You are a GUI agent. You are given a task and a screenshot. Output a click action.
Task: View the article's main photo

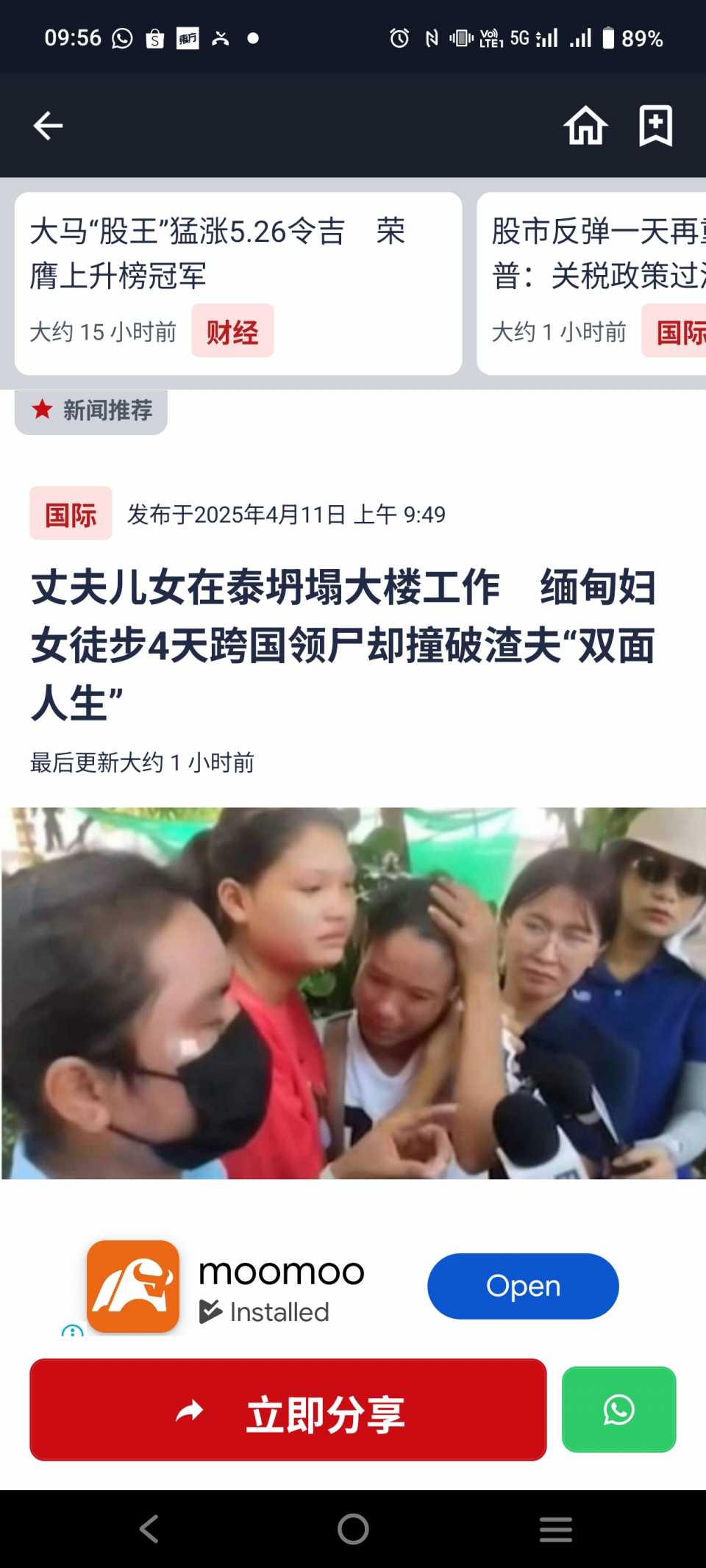(353, 992)
